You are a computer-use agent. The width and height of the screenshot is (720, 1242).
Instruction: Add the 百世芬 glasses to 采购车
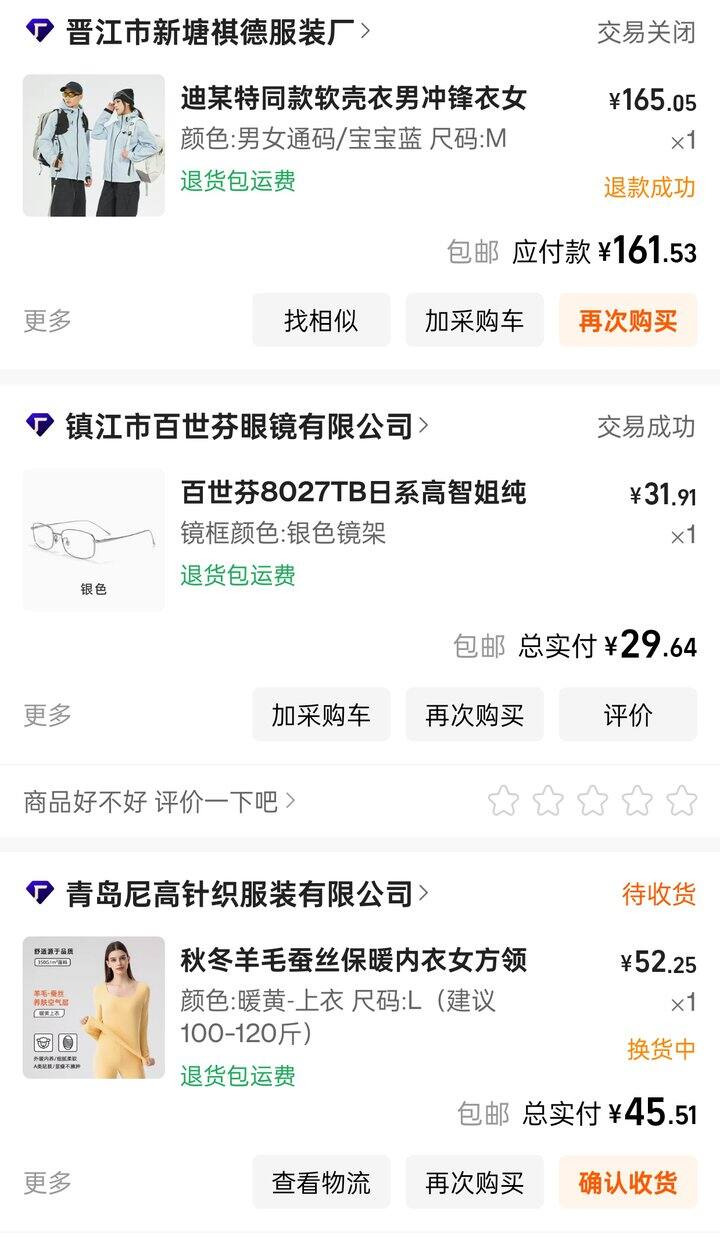click(x=321, y=714)
